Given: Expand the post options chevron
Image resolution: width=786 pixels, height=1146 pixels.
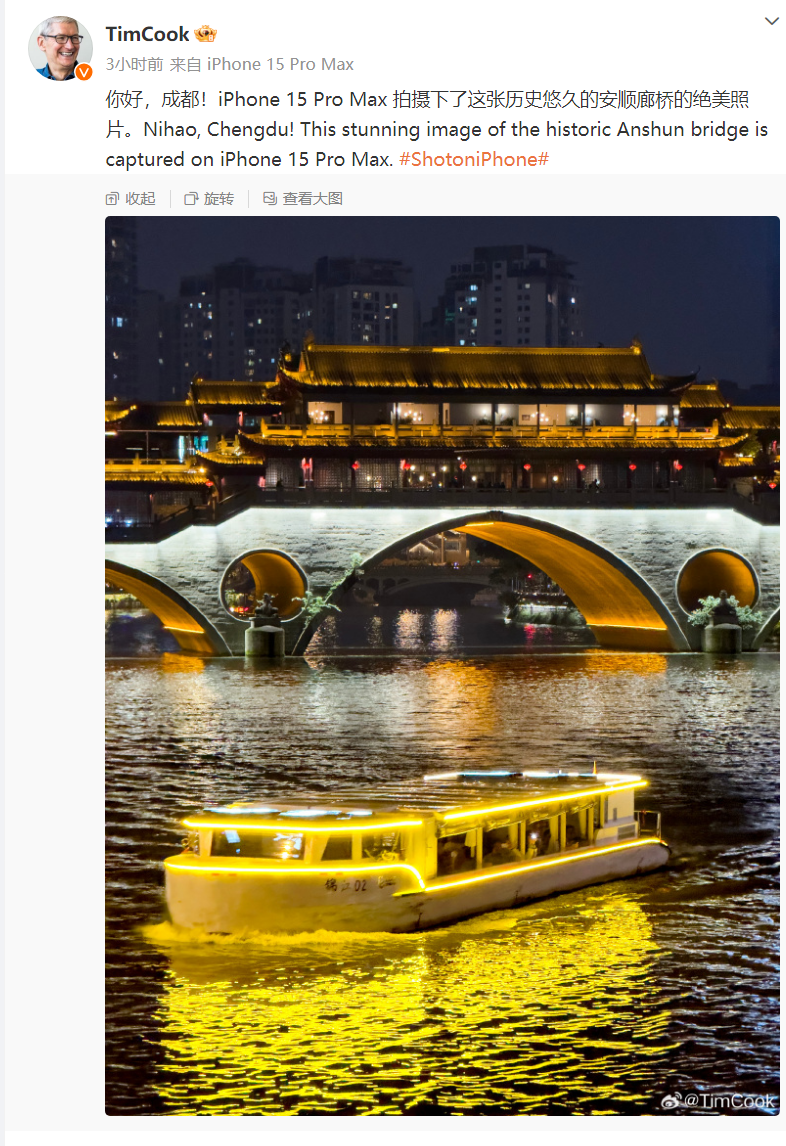Looking at the screenshot, I should (771, 21).
